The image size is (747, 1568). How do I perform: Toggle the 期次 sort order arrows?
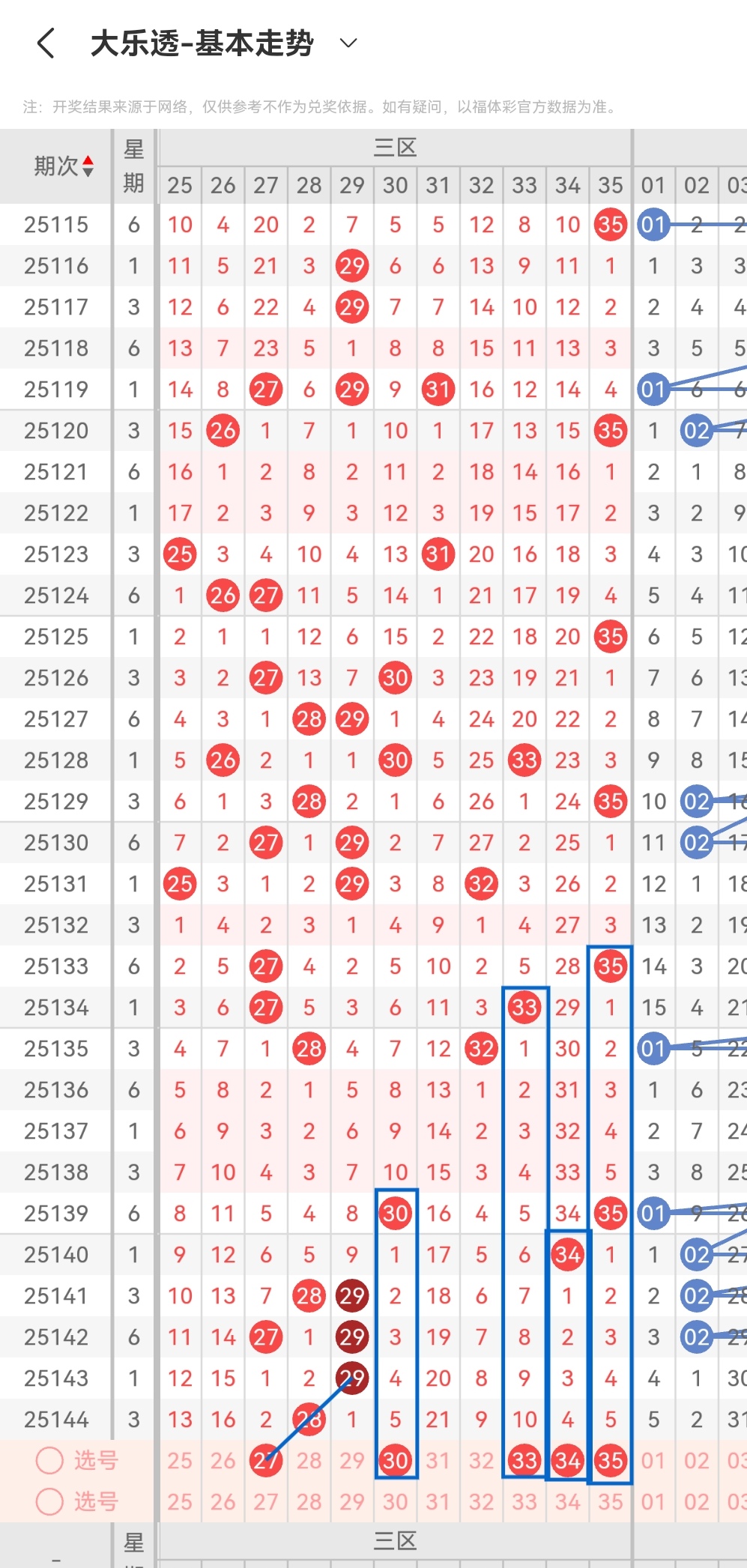coord(88,166)
